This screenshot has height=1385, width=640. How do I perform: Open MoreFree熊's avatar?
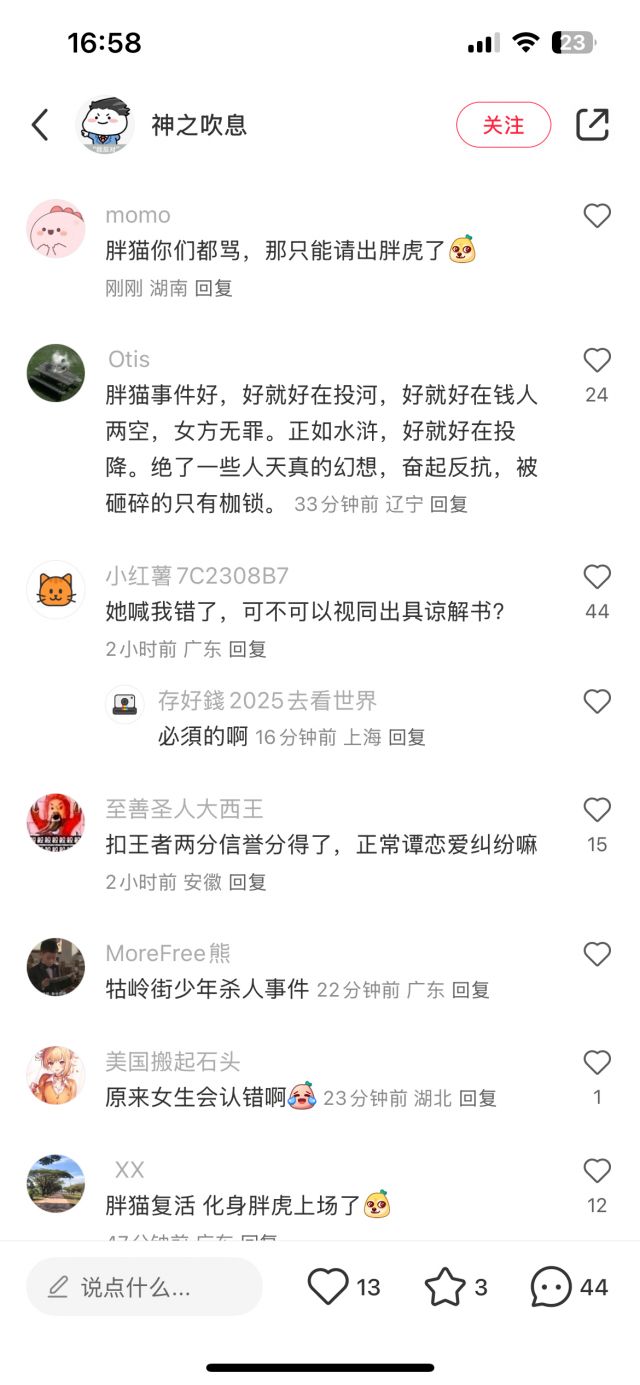point(55,966)
